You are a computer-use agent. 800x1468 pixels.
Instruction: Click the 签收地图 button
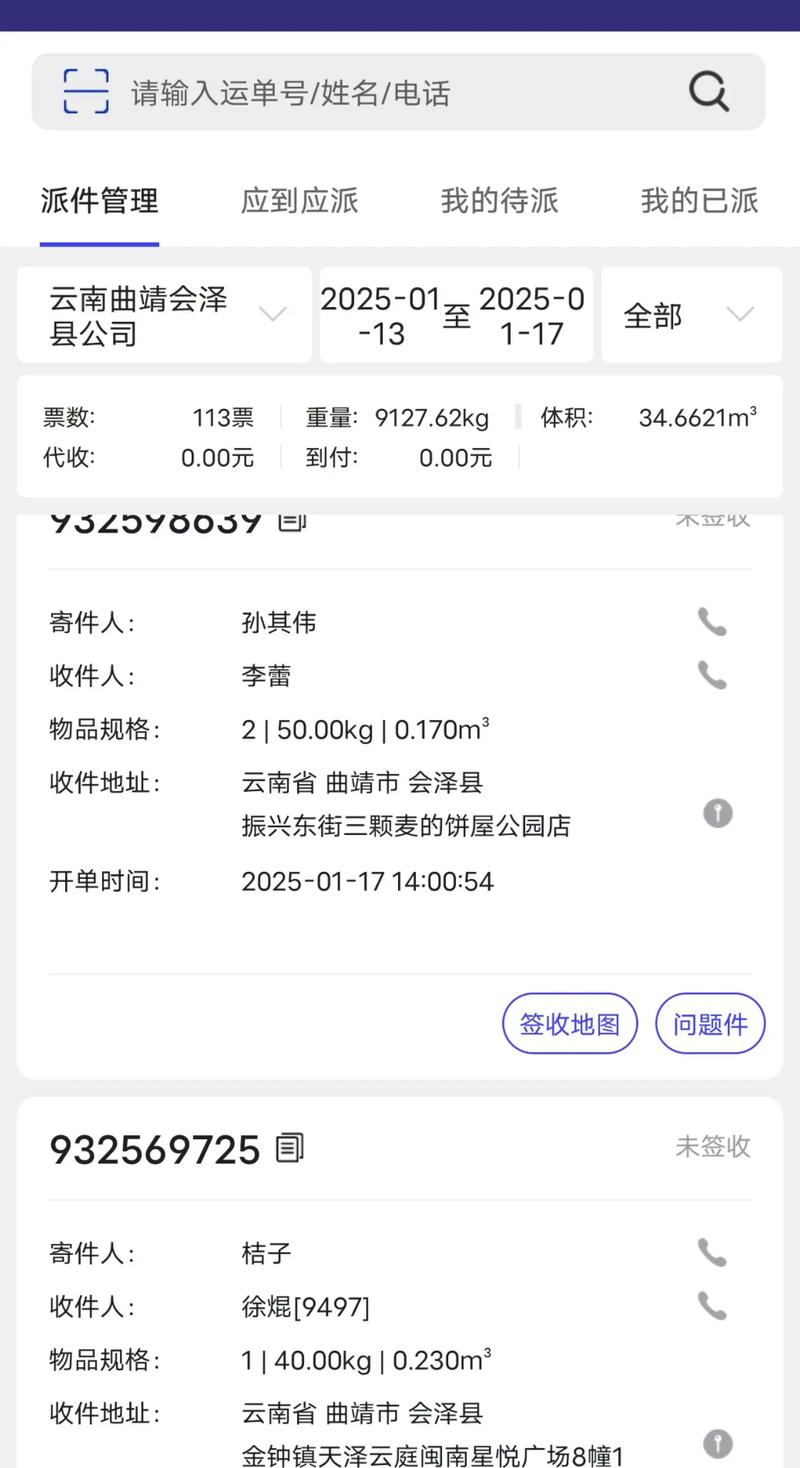[x=569, y=1023]
